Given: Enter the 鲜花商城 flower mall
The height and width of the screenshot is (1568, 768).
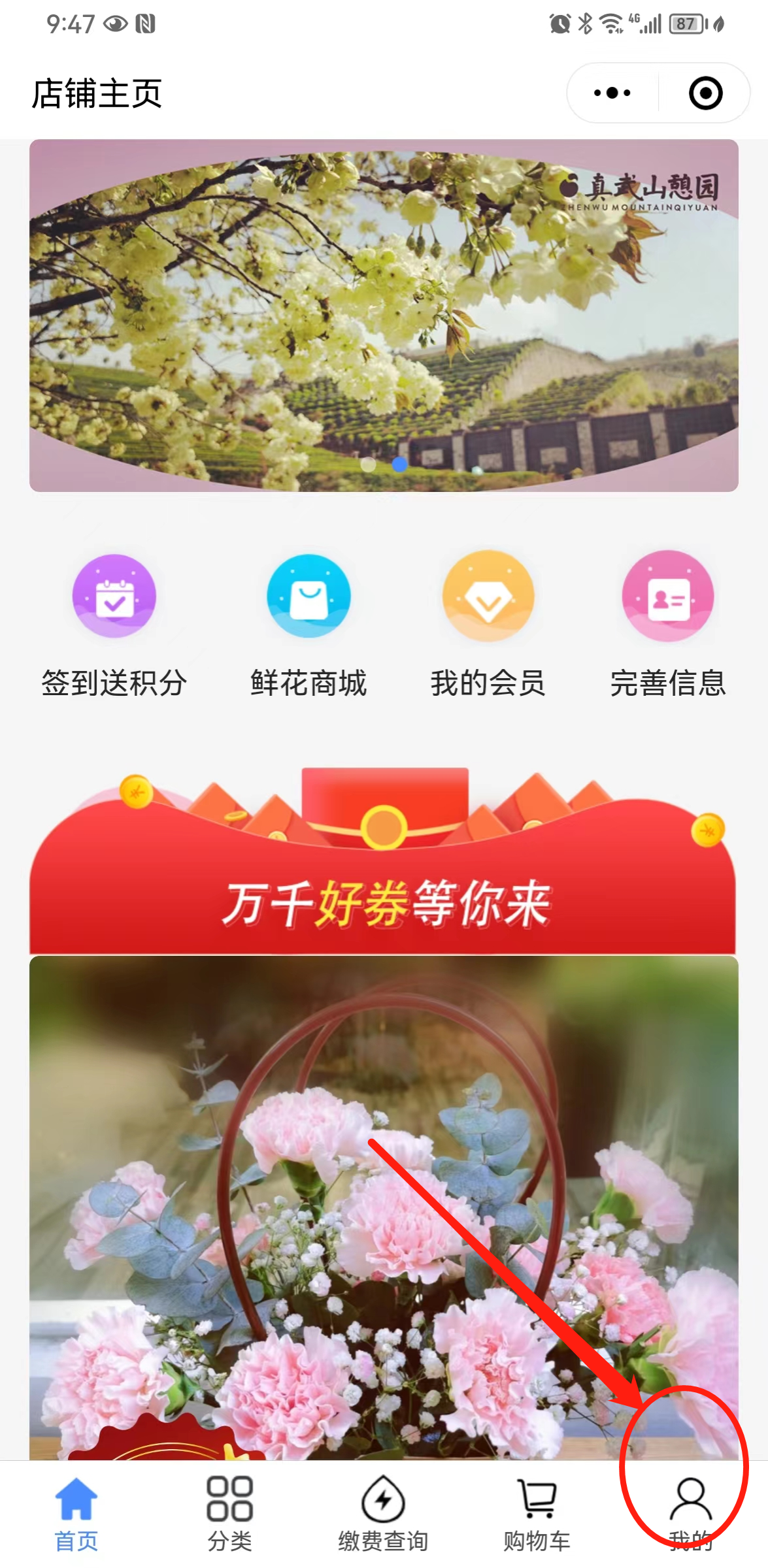Looking at the screenshot, I should tap(309, 621).
